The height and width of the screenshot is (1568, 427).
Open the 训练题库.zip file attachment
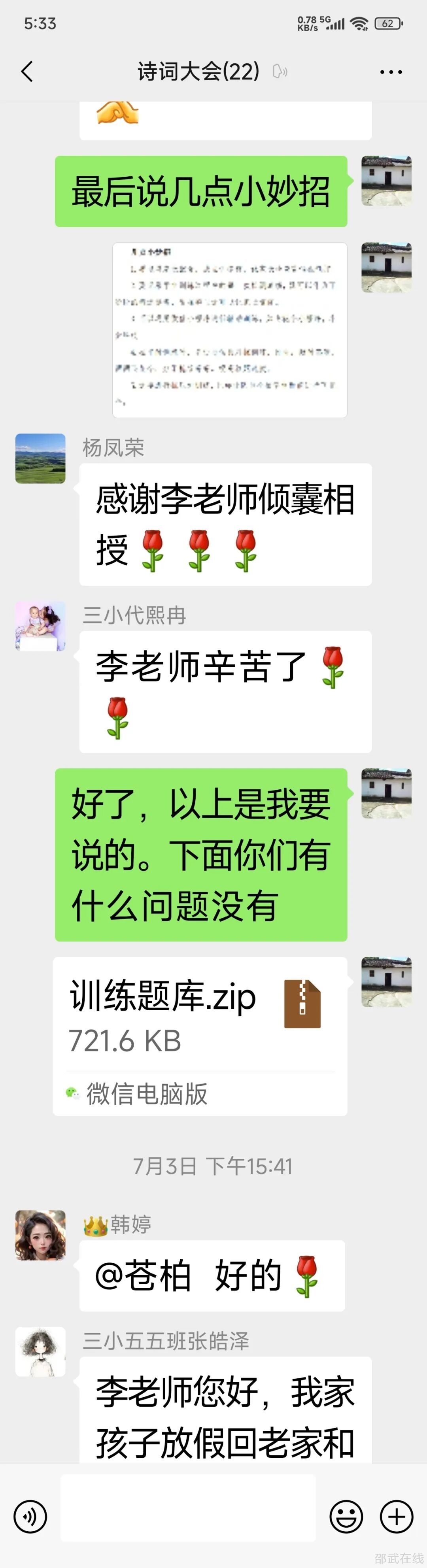point(200,1036)
